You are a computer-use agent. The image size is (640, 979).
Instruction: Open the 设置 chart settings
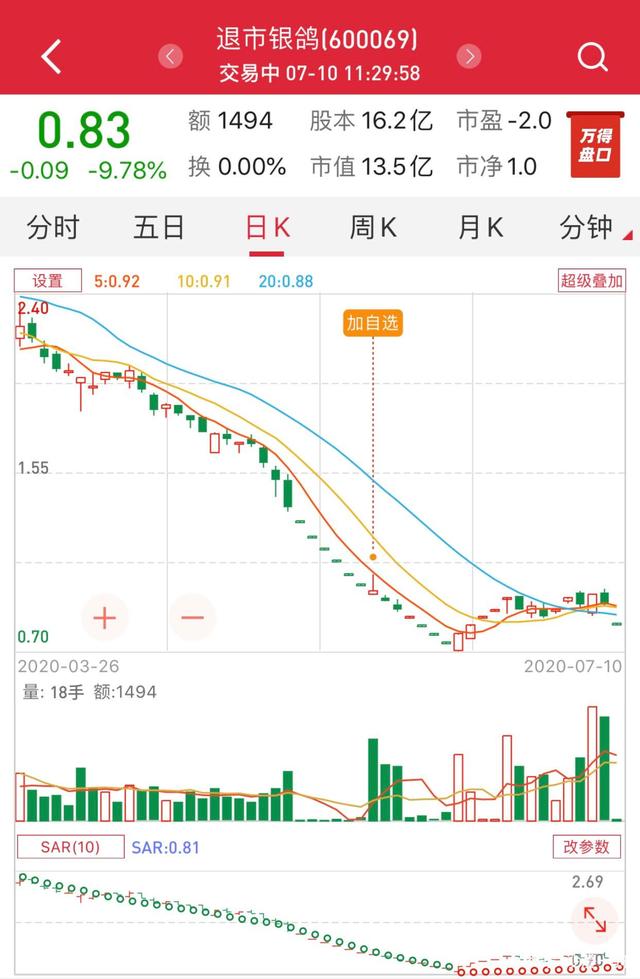47,282
